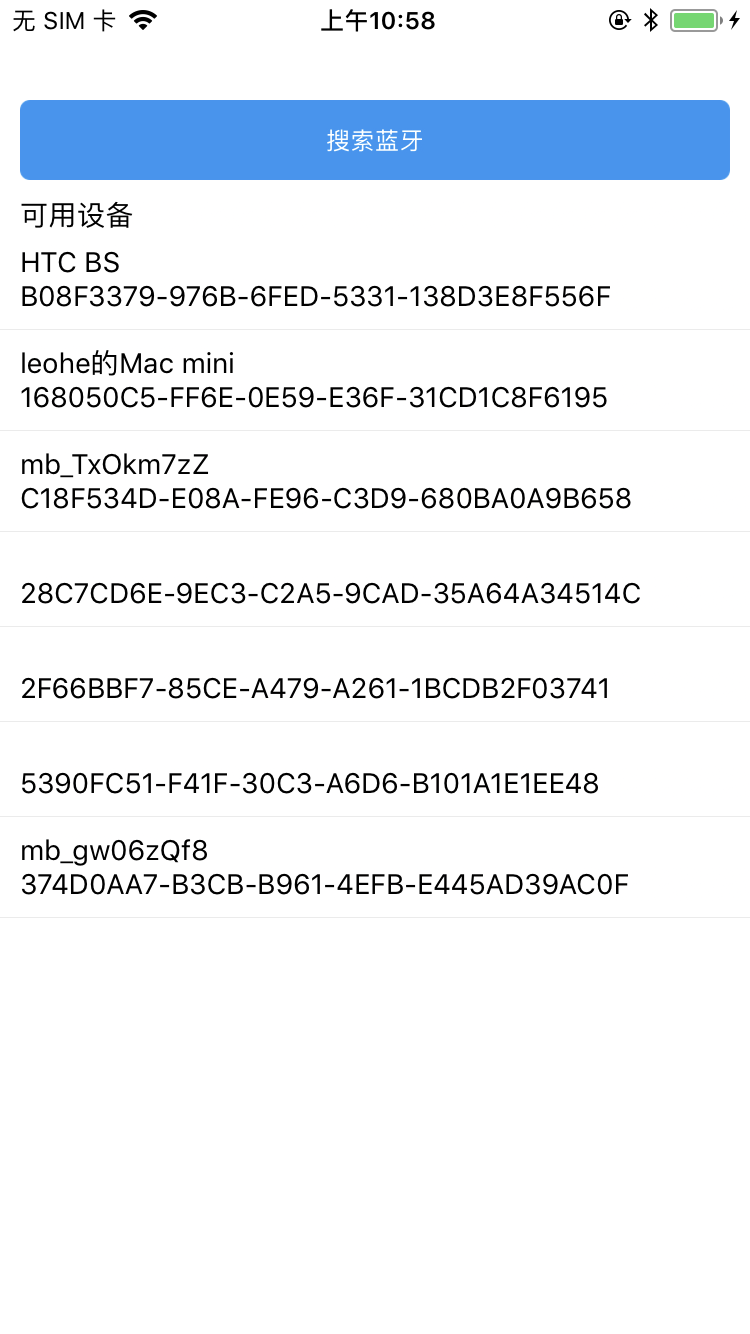Screen dimensions: 750x1334
Task: Tap the Bluetooth icon in status bar
Action: tap(650, 18)
